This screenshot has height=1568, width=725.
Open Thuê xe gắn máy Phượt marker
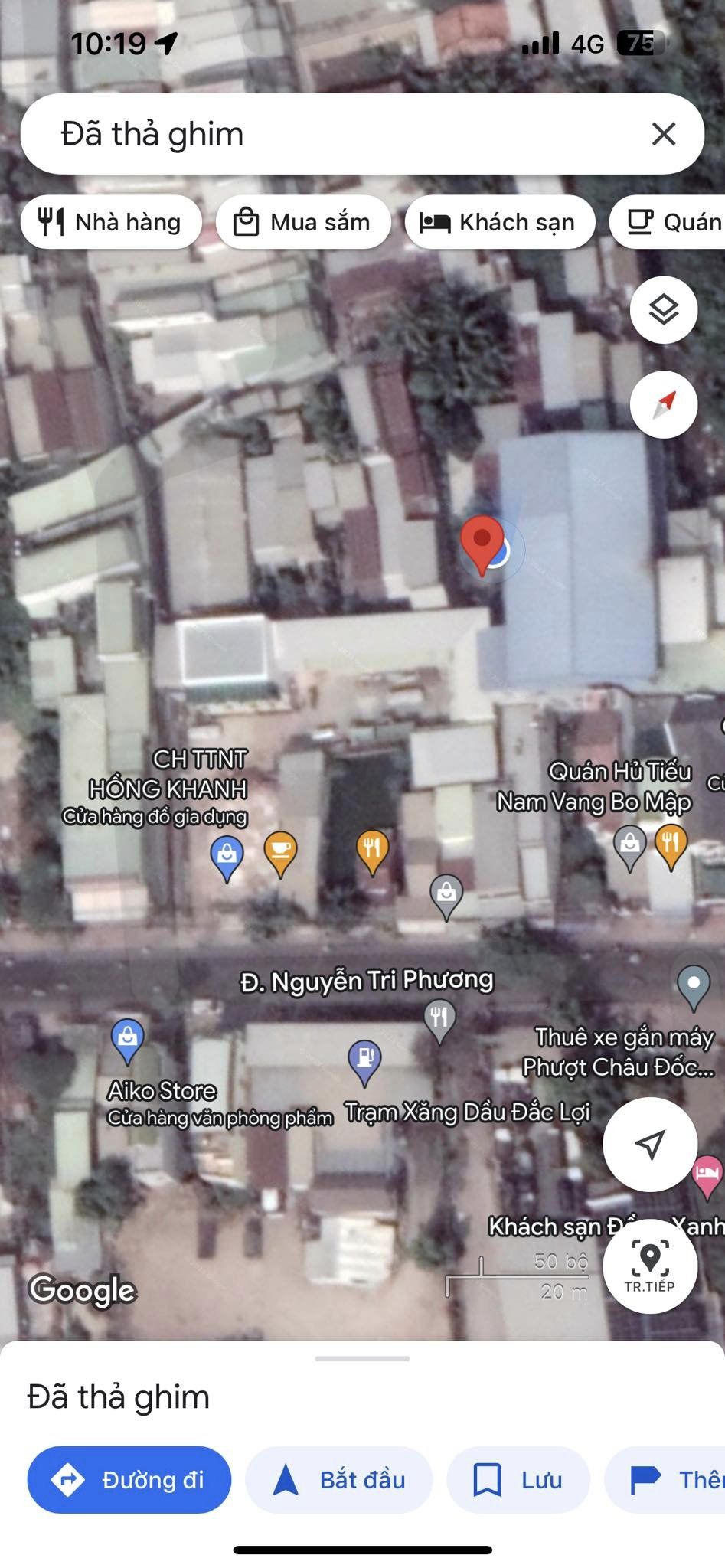click(694, 984)
